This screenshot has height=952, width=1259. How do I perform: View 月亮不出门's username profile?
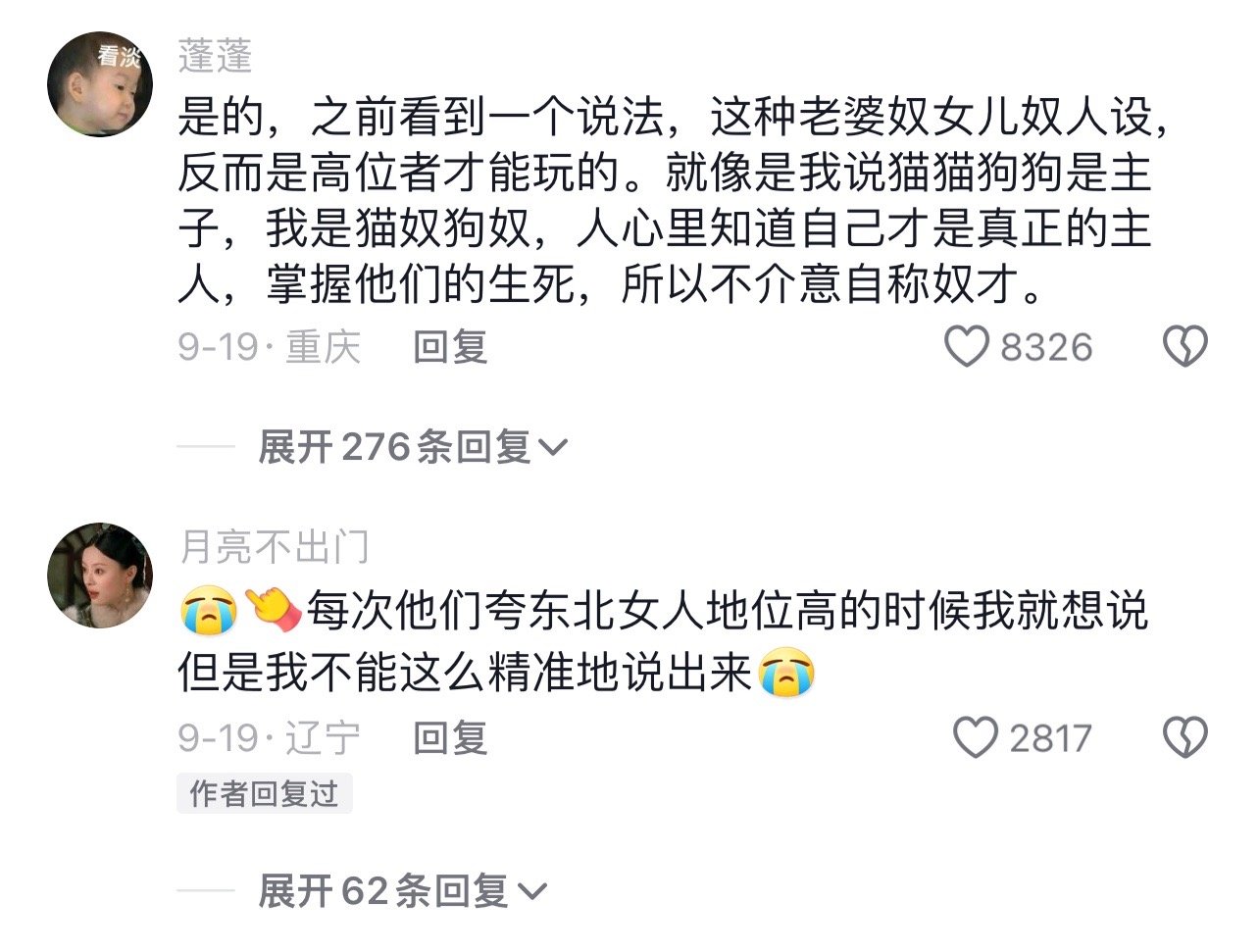click(274, 546)
